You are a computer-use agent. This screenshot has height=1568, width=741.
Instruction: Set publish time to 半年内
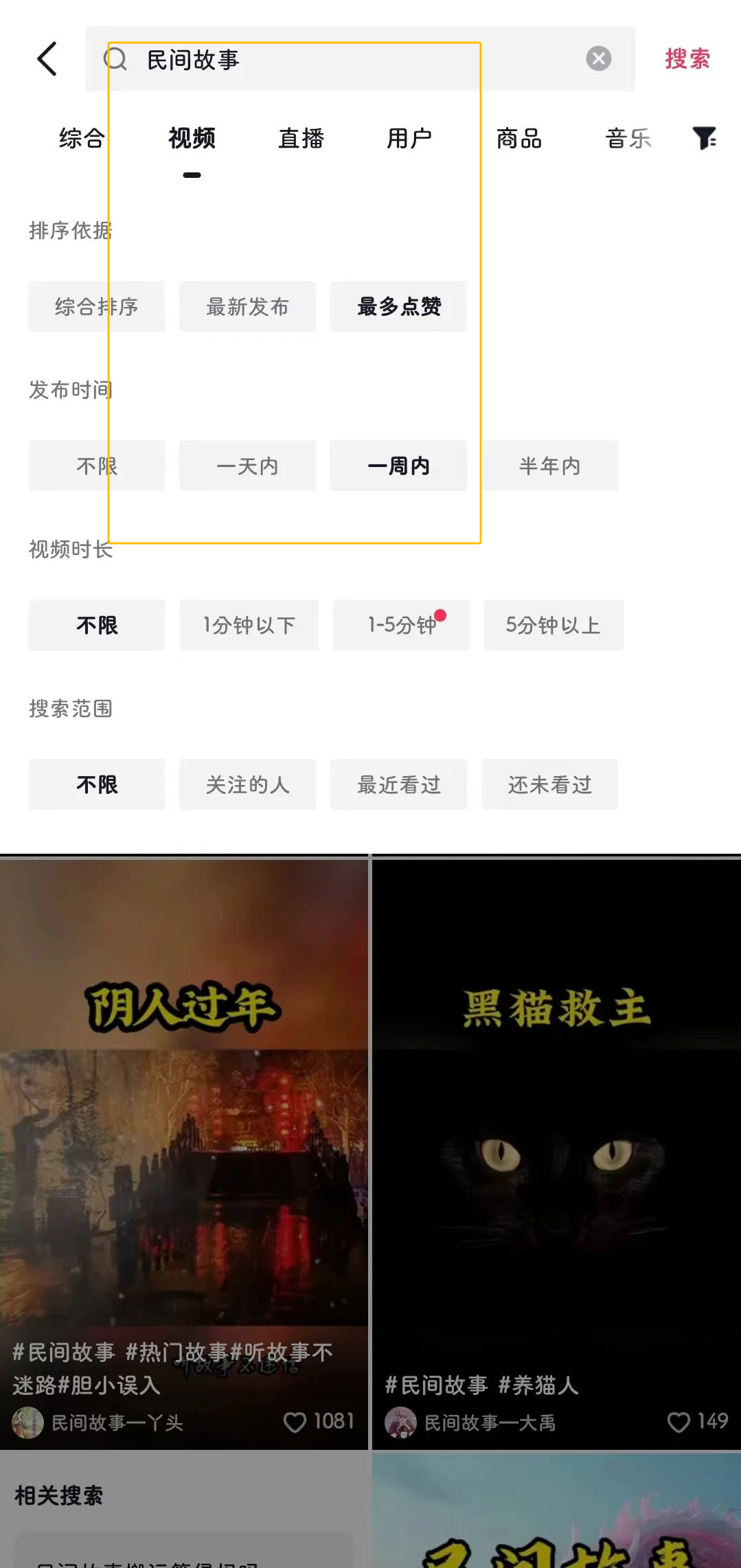coord(549,466)
